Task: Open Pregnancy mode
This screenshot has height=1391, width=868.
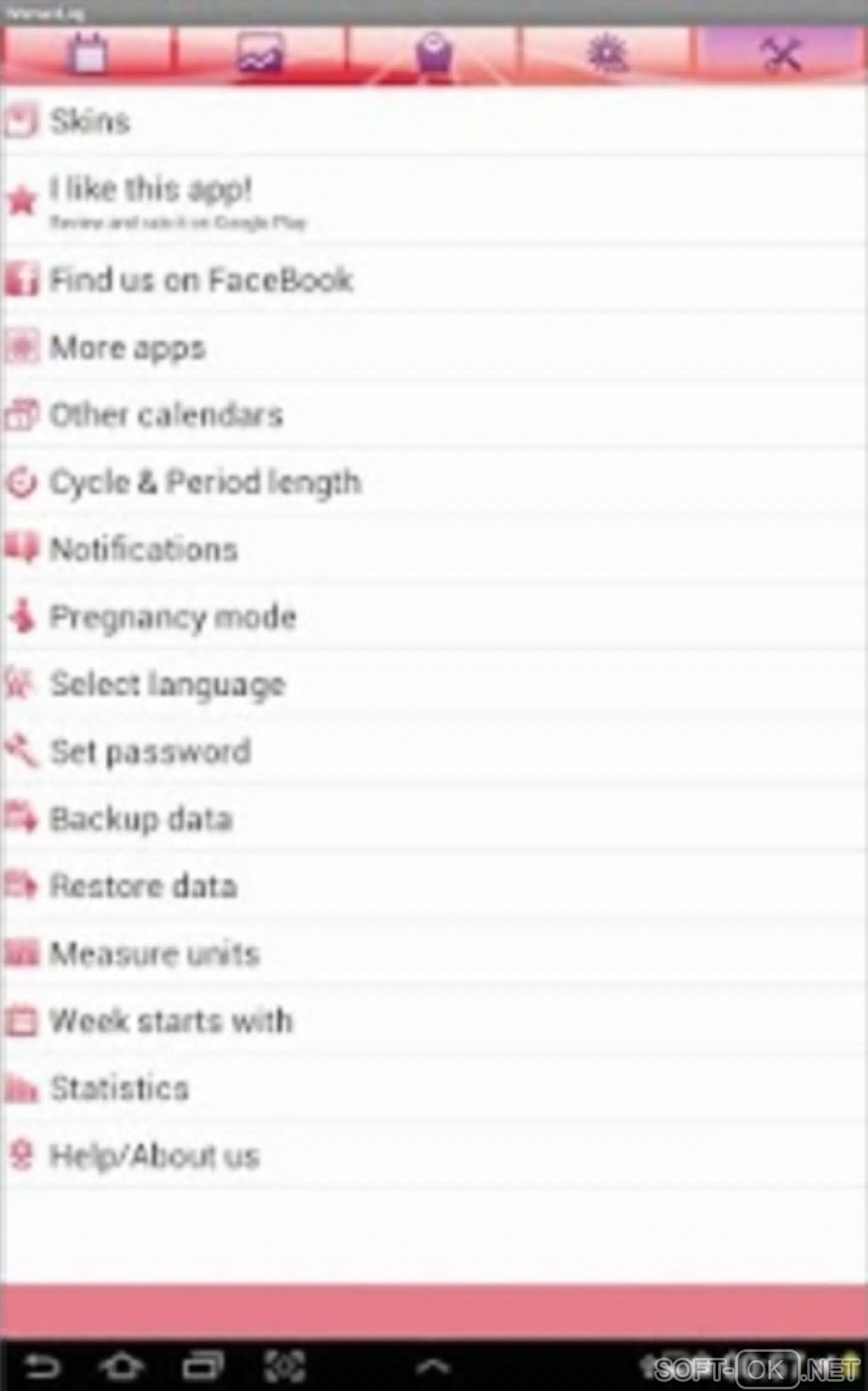Action: (x=173, y=617)
